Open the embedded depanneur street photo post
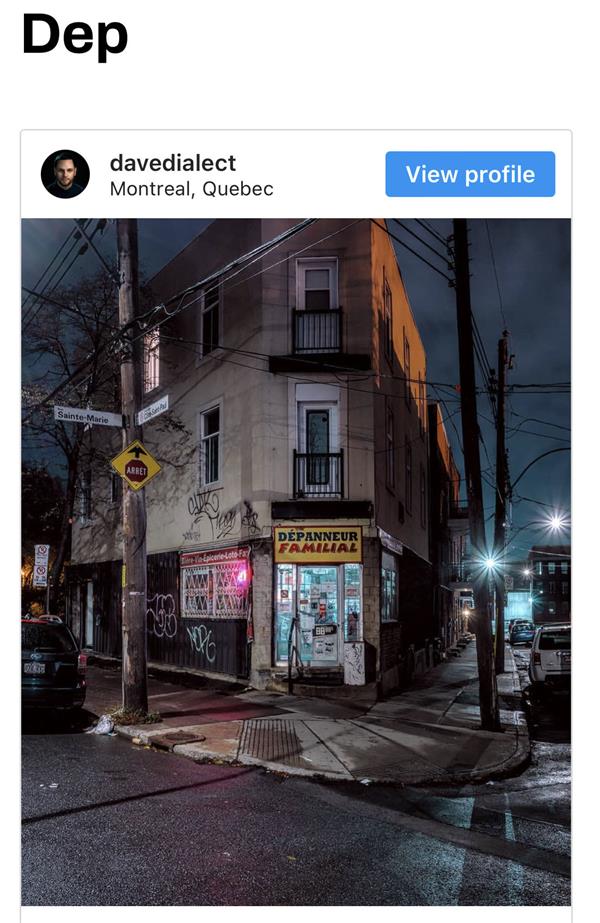600x923 pixels. pos(296,562)
